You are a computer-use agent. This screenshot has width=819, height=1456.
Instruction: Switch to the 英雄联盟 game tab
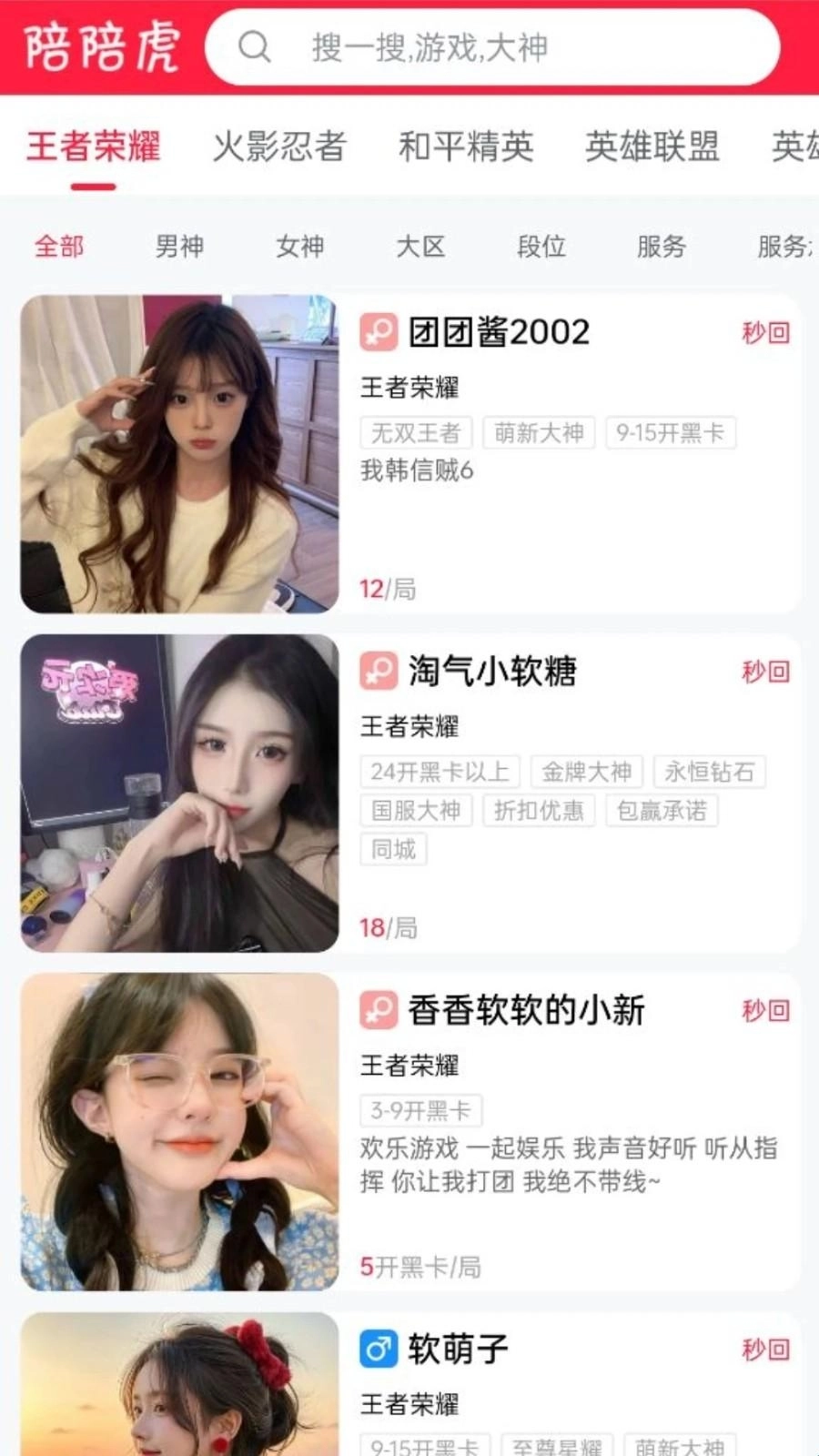652,147
